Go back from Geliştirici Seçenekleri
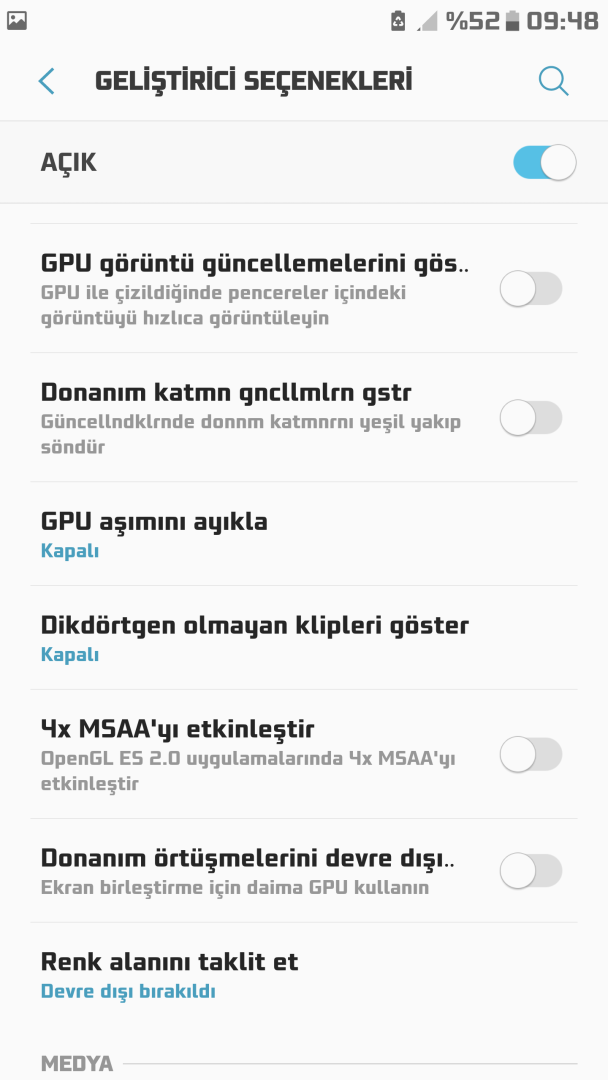 (x=46, y=81)
